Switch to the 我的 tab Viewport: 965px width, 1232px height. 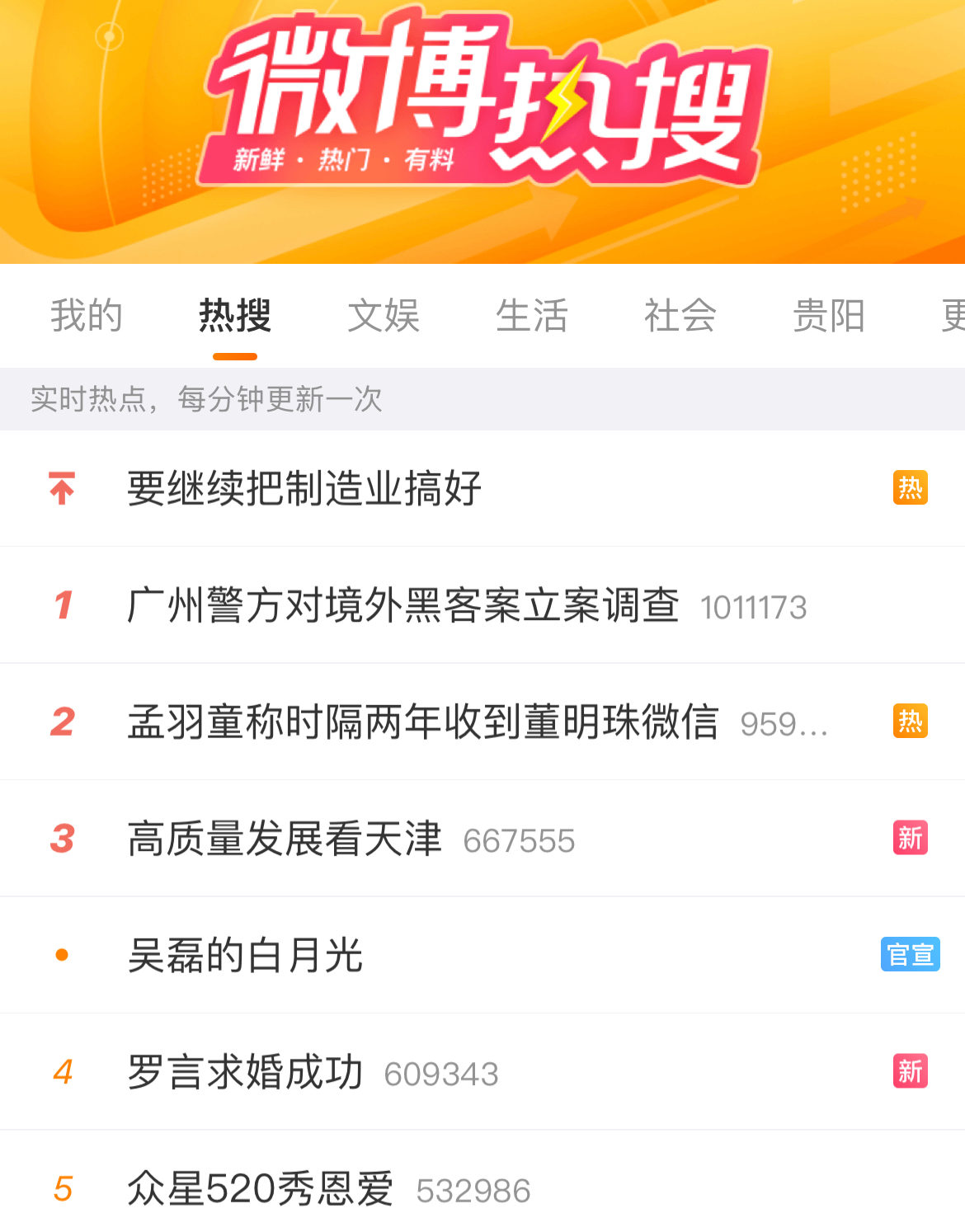click(x=87, y=316)
